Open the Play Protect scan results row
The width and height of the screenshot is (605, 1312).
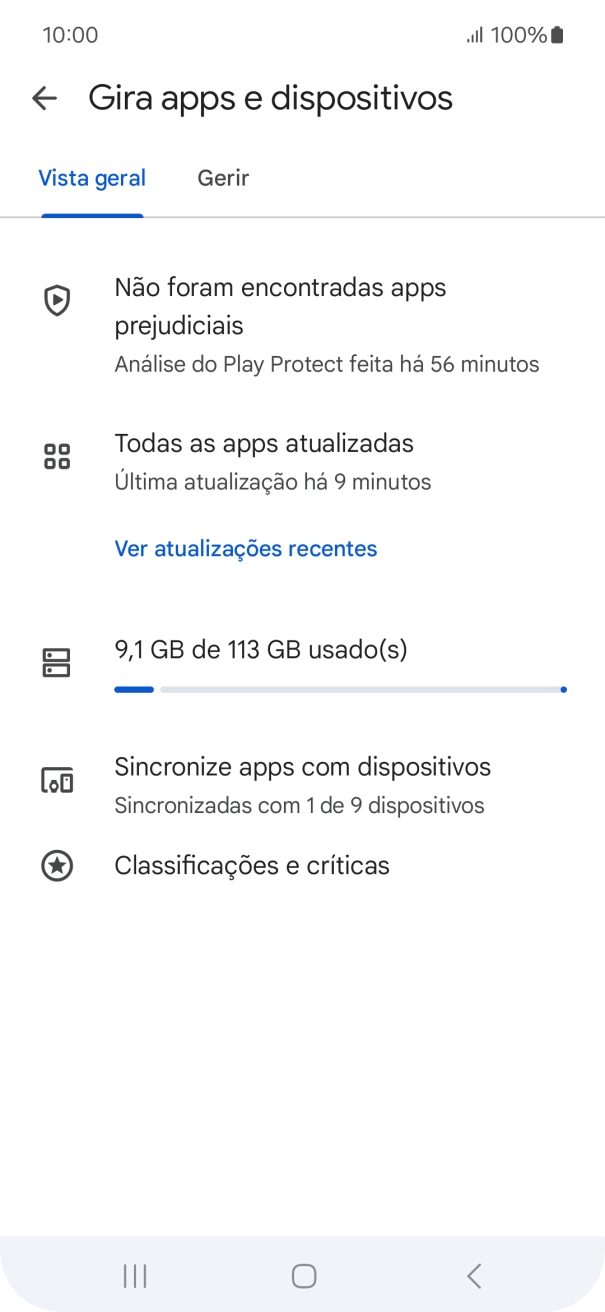(x=302, y=325)
